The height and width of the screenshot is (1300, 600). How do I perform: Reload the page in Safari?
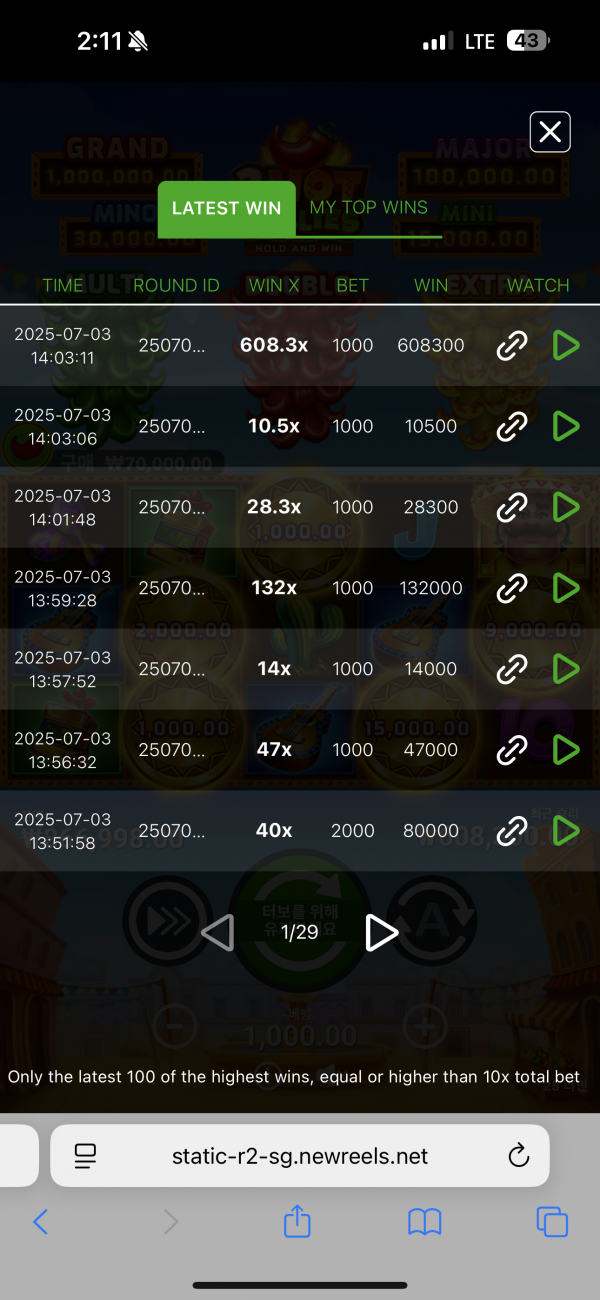point(518,1157)
